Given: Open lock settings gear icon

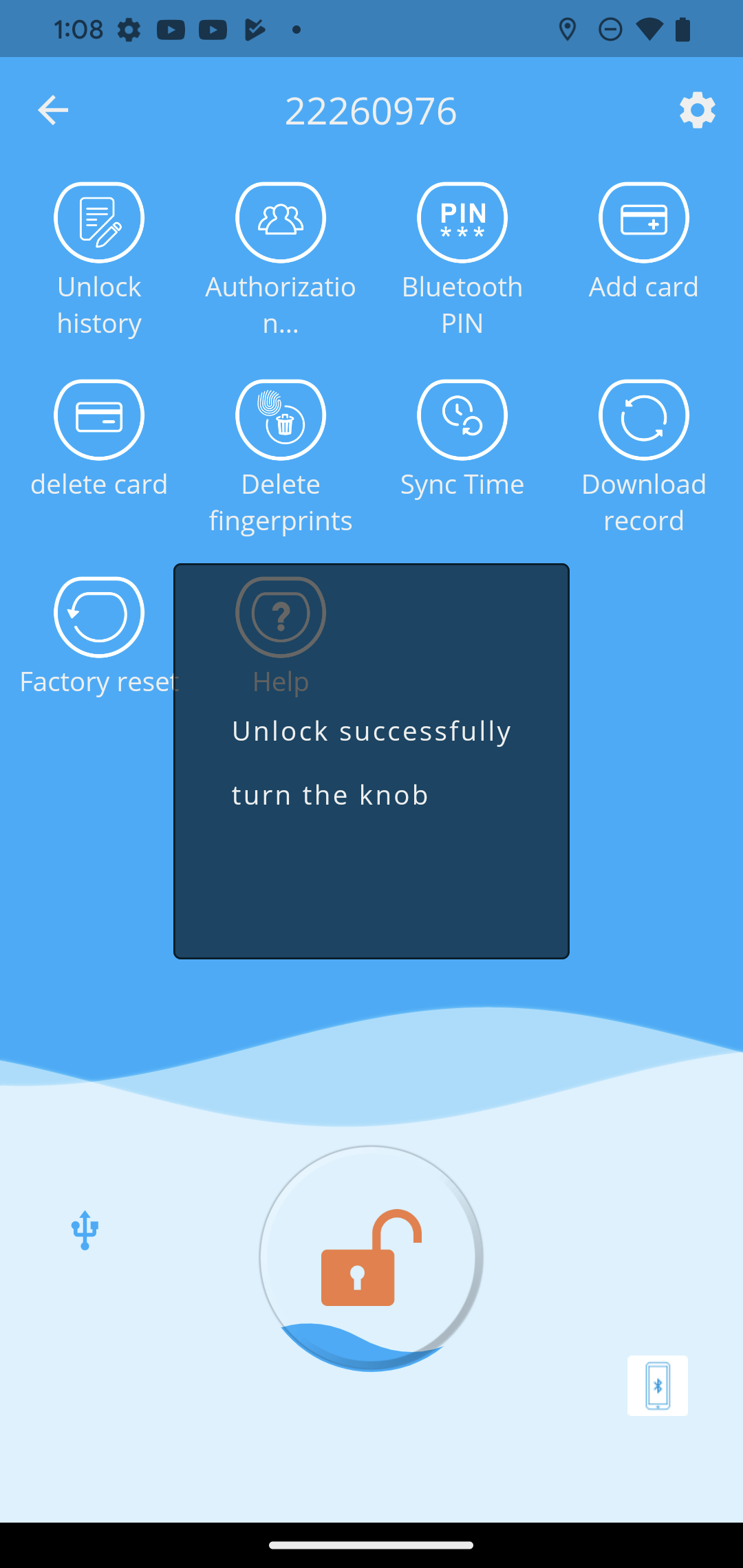Looking at the screenshot, I should pos(697,110).
